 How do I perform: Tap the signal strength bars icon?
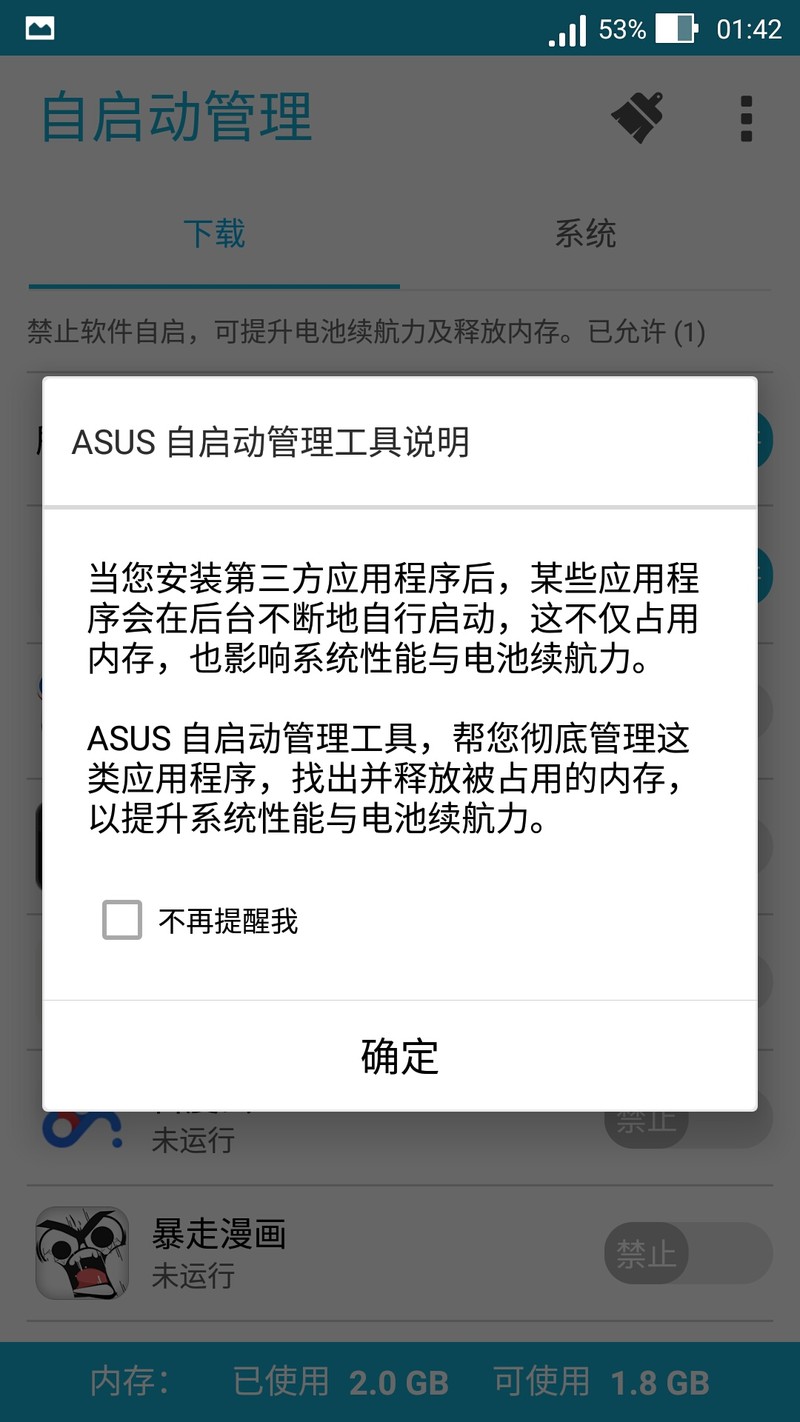tap(566, 29)
